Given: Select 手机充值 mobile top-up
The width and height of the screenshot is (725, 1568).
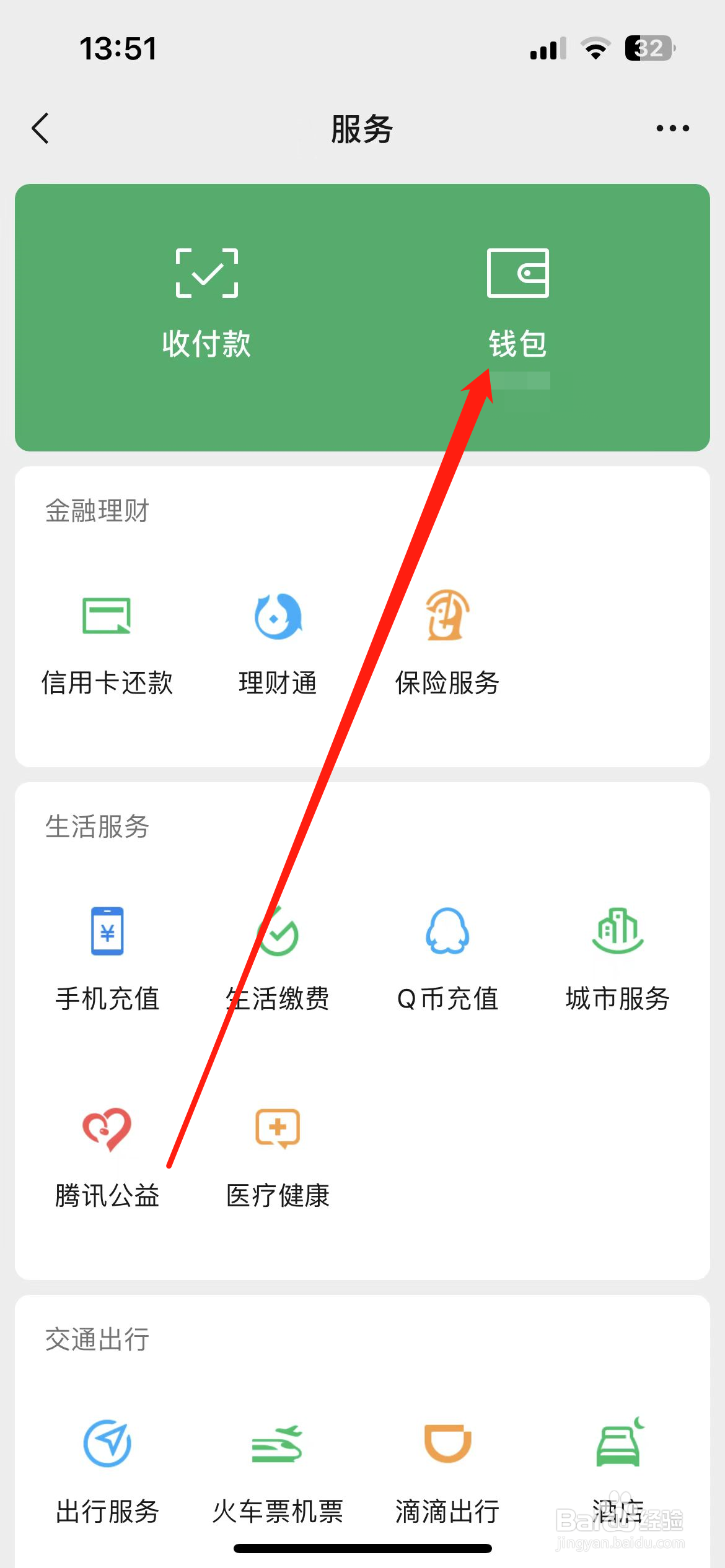Looking at the screenshot, I should pyautogui.click(x=107, y=957).
